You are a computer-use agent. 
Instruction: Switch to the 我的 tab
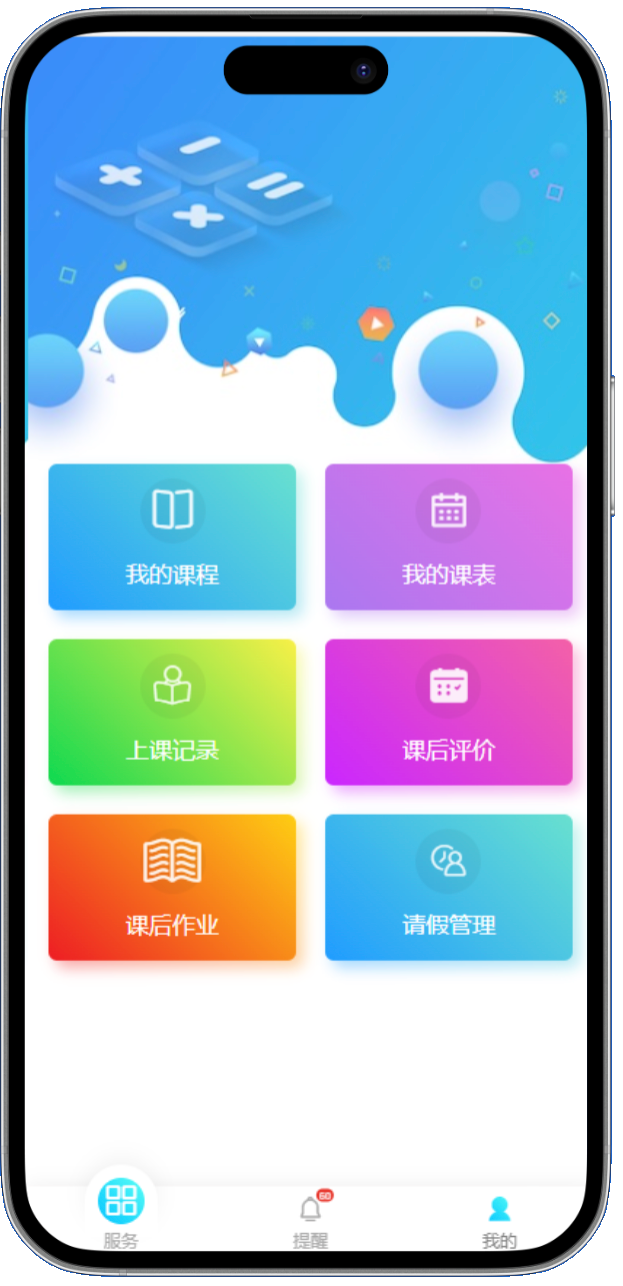[499, 1220]
